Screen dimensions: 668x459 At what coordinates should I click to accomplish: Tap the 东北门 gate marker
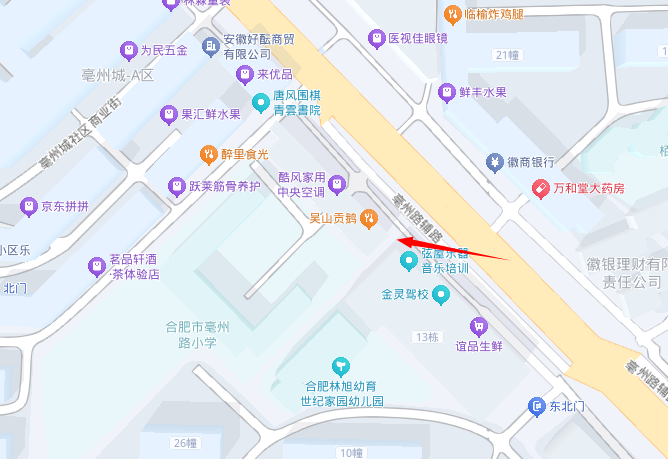pos(536,406)
